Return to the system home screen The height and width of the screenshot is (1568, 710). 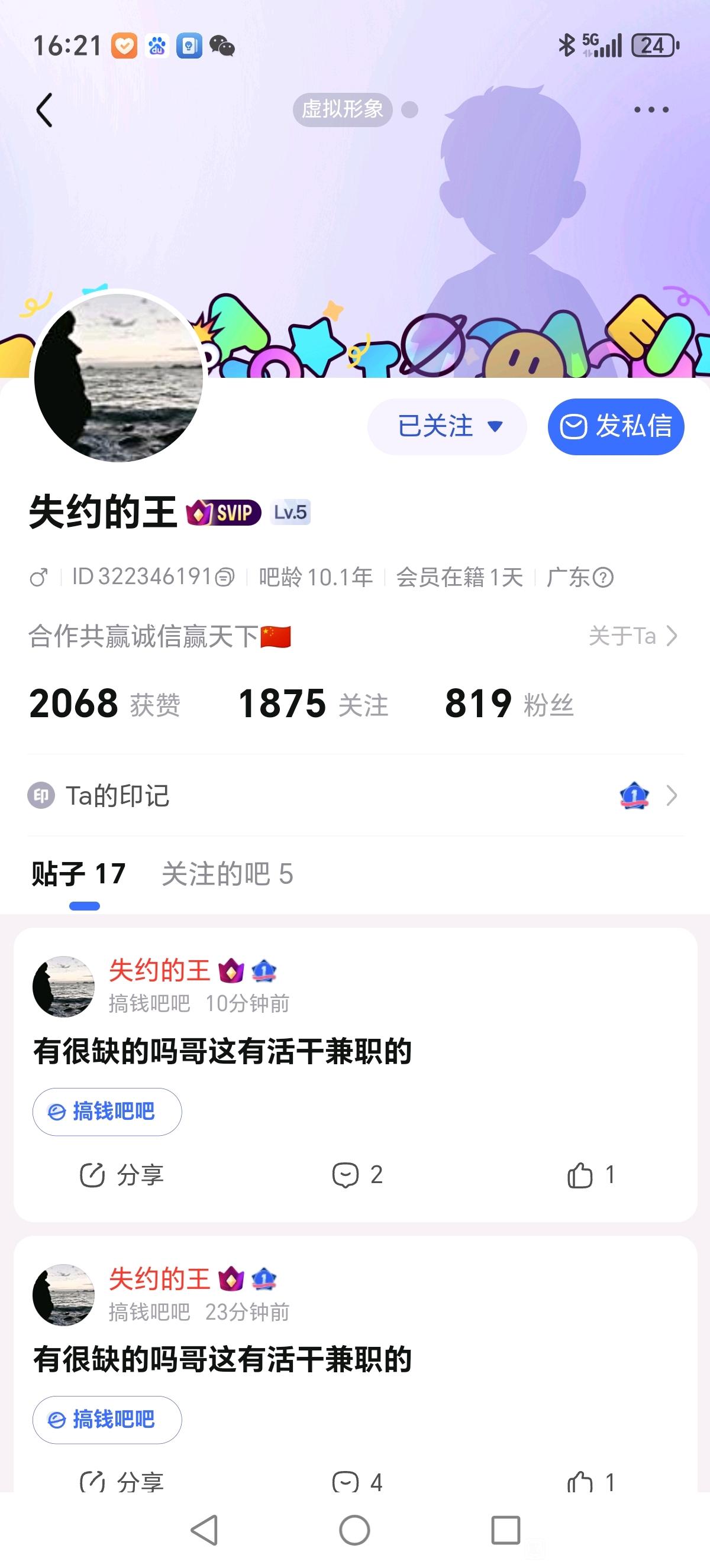click(x=354, y=1530)
